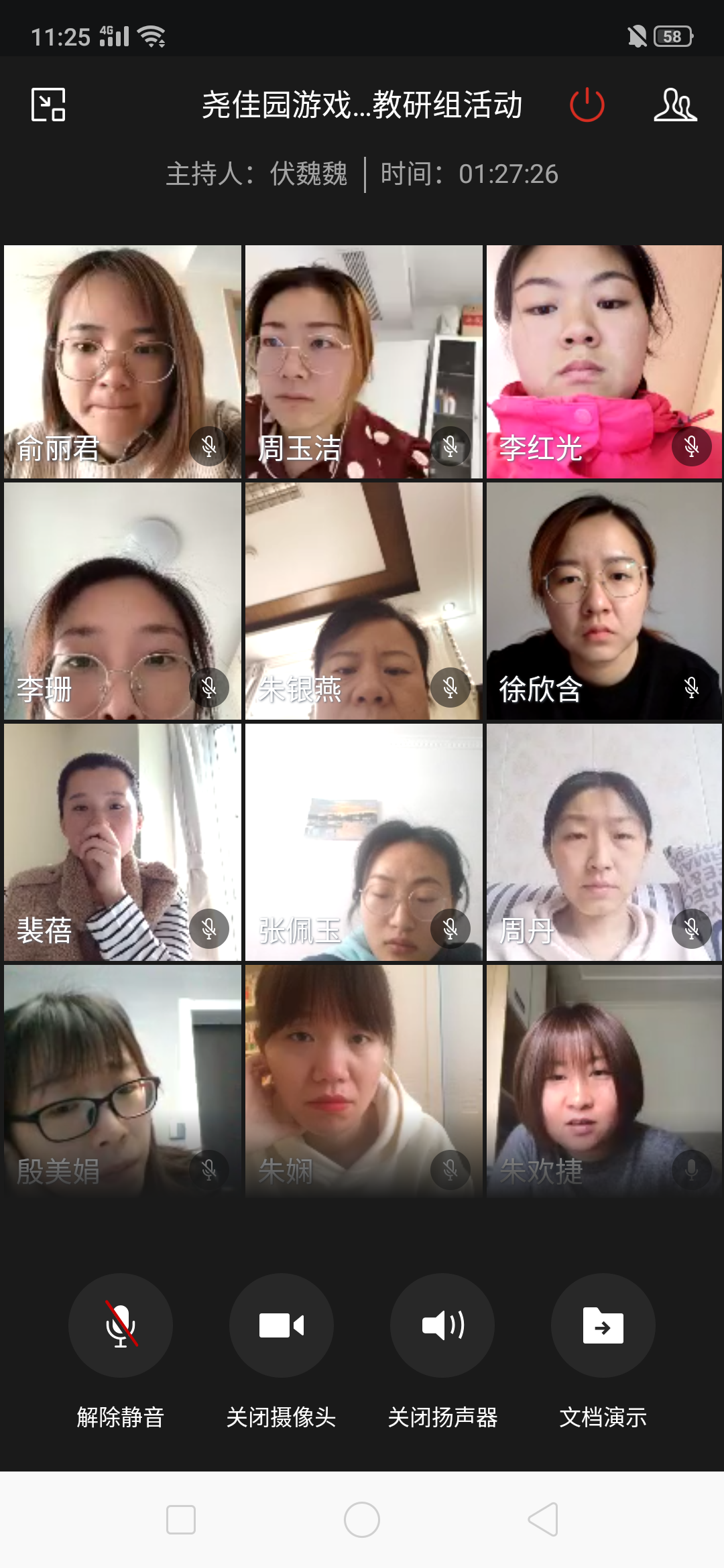The height and width of the screenshot is (1568, 724).
Task: Open 俞丽君's video tile
Action: pyautogui.click(x=123, y=362)
